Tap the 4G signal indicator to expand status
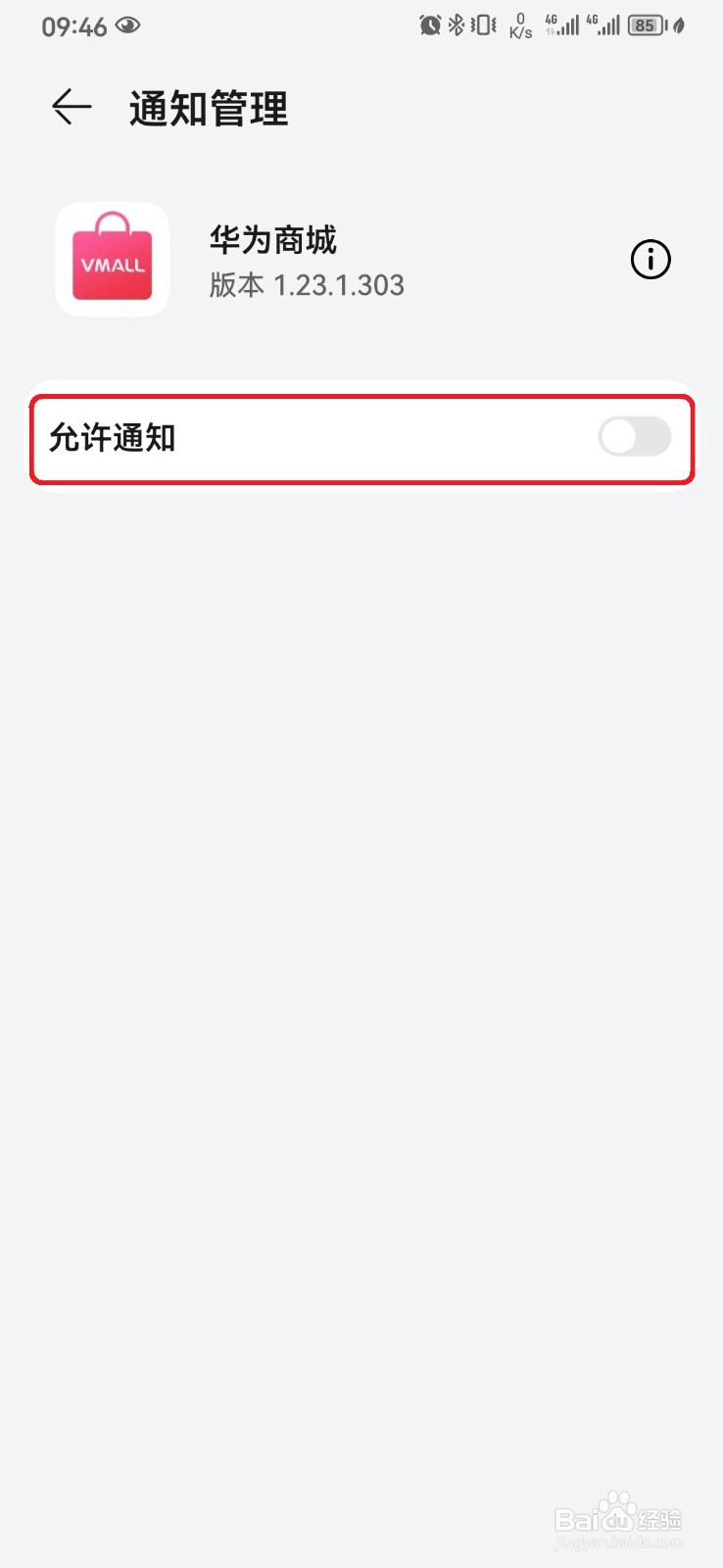723x1568 pixels. 563,25
